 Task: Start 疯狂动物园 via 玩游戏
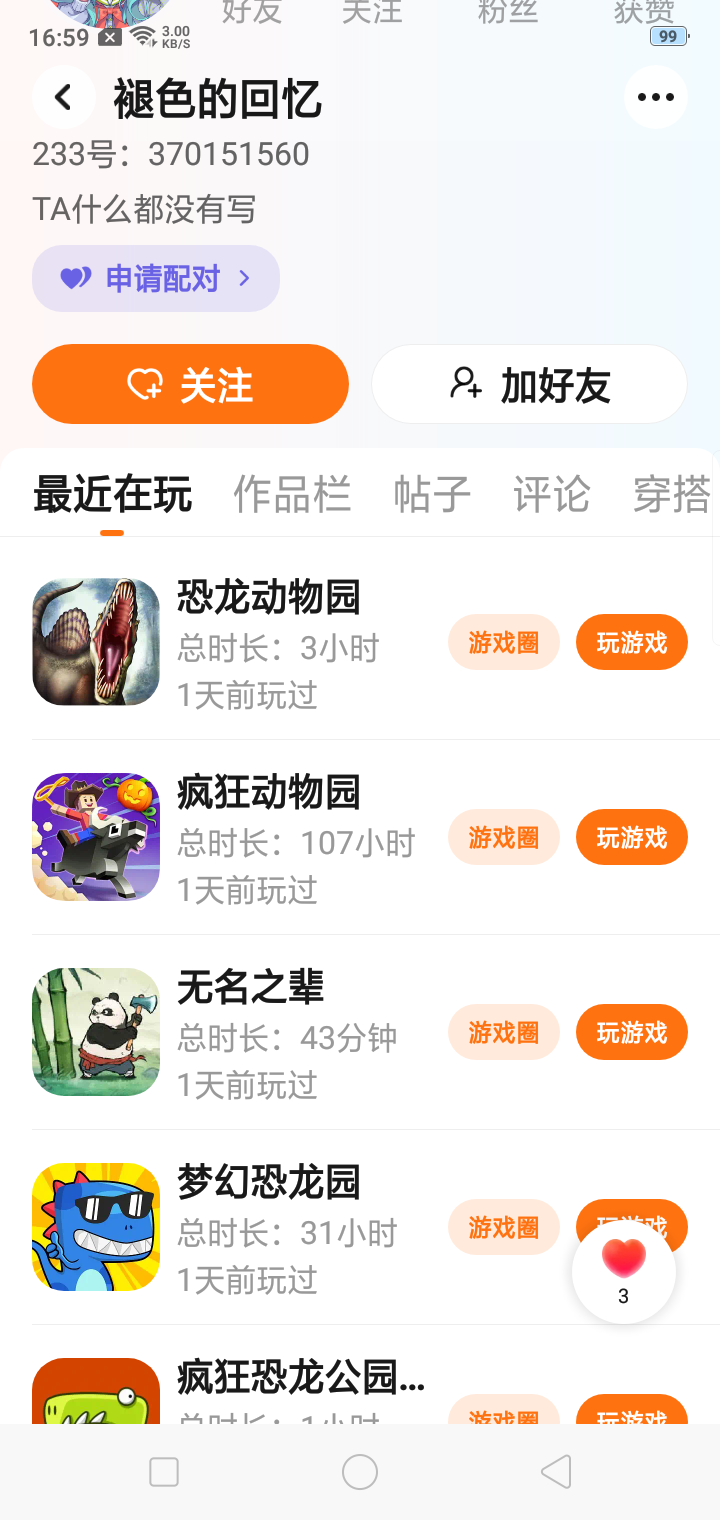(631, 837)
